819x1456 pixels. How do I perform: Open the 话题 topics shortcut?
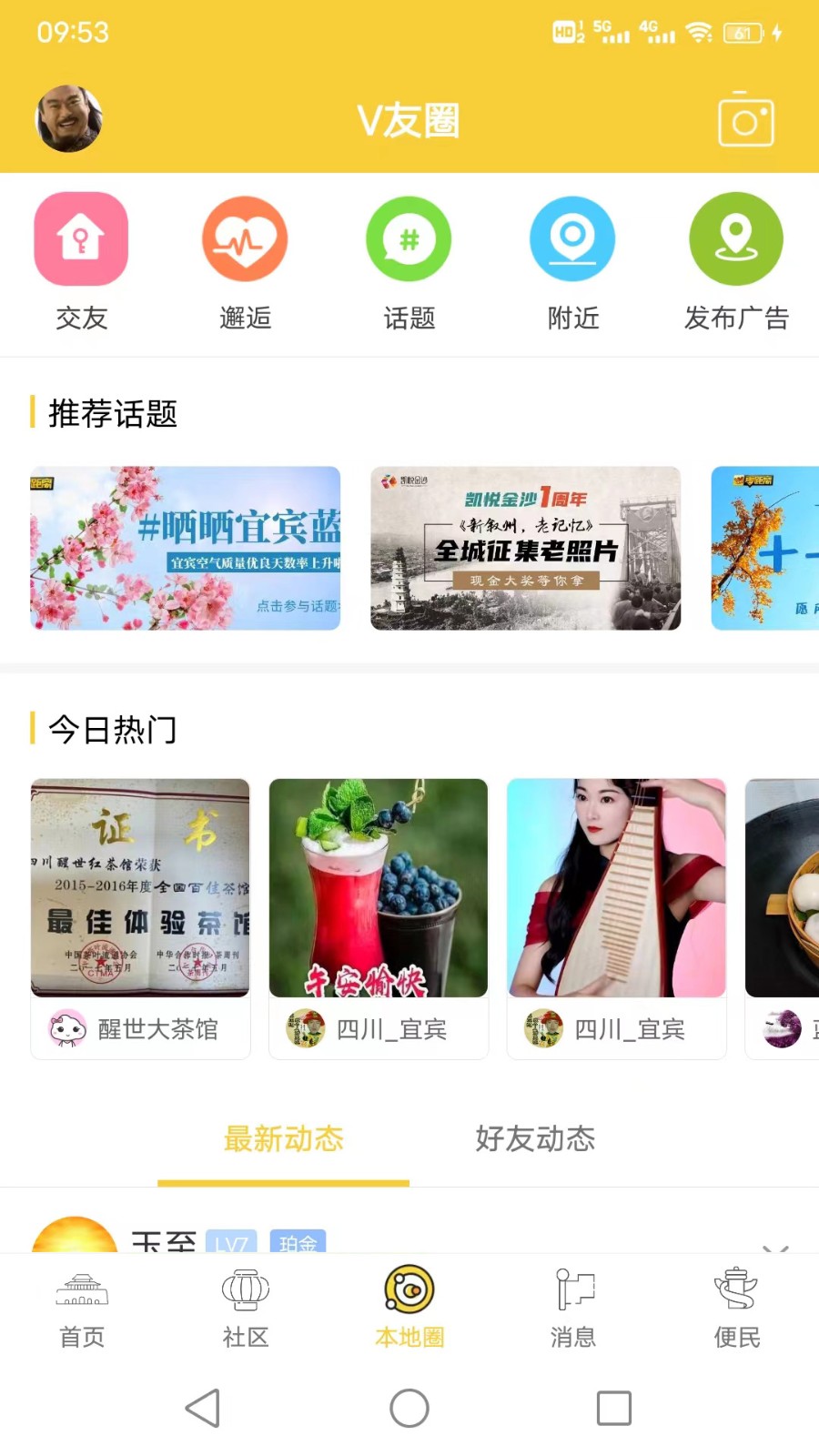(x=409, y=261)
